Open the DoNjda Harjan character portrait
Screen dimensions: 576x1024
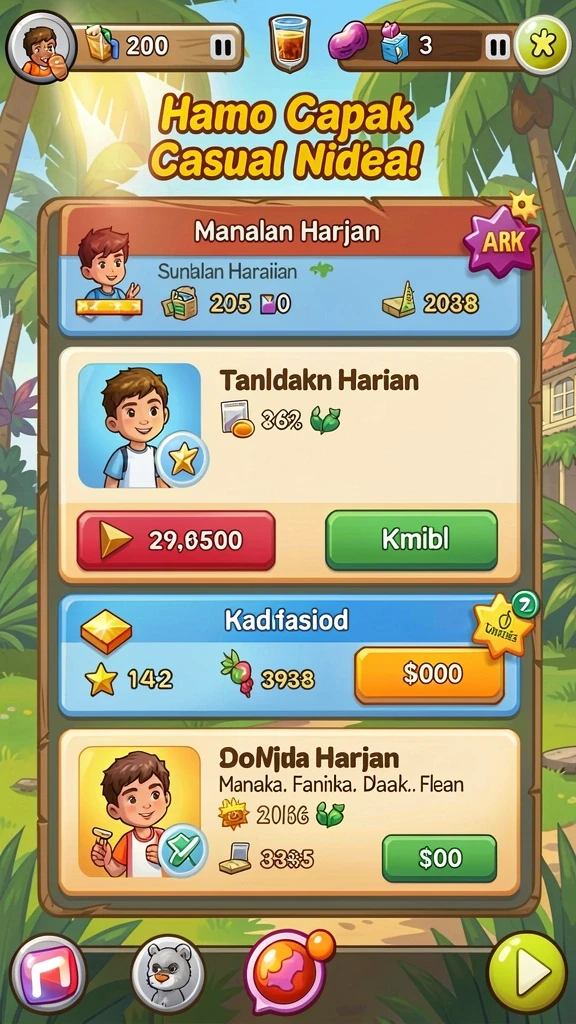point(139,811)
